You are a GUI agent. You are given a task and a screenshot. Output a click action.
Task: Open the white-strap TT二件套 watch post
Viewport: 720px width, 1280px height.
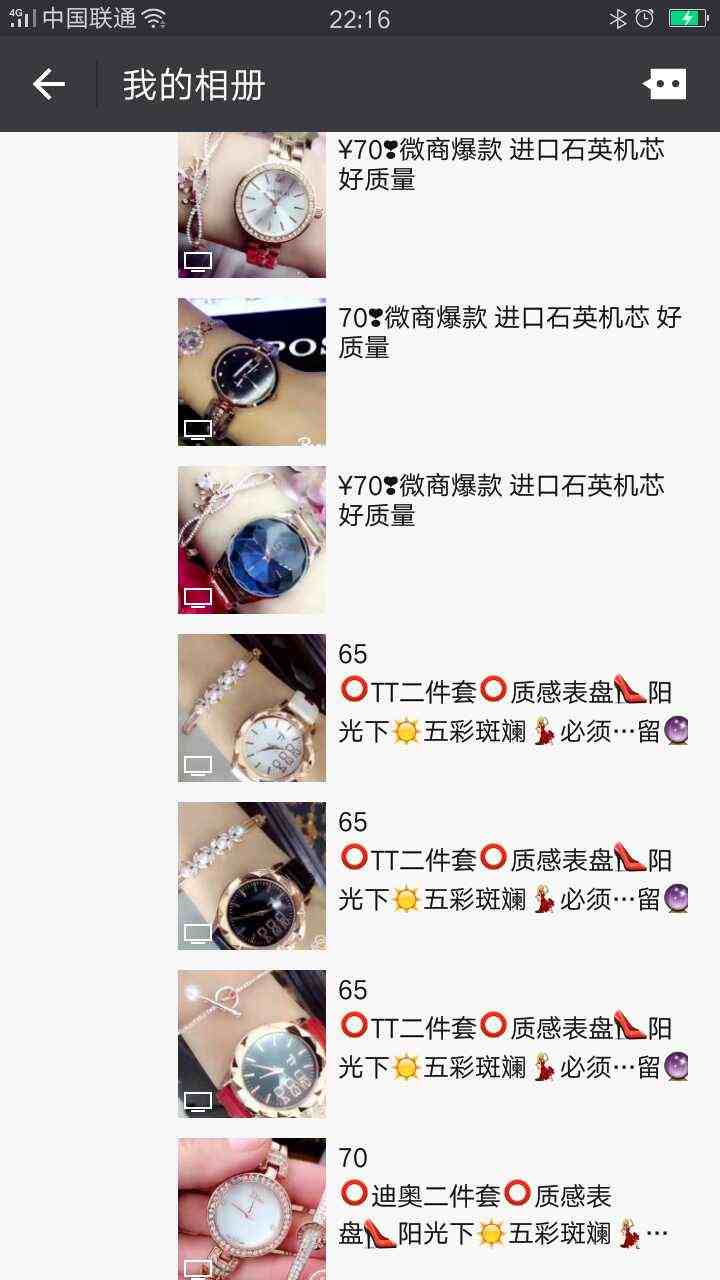tap(252, 708)
